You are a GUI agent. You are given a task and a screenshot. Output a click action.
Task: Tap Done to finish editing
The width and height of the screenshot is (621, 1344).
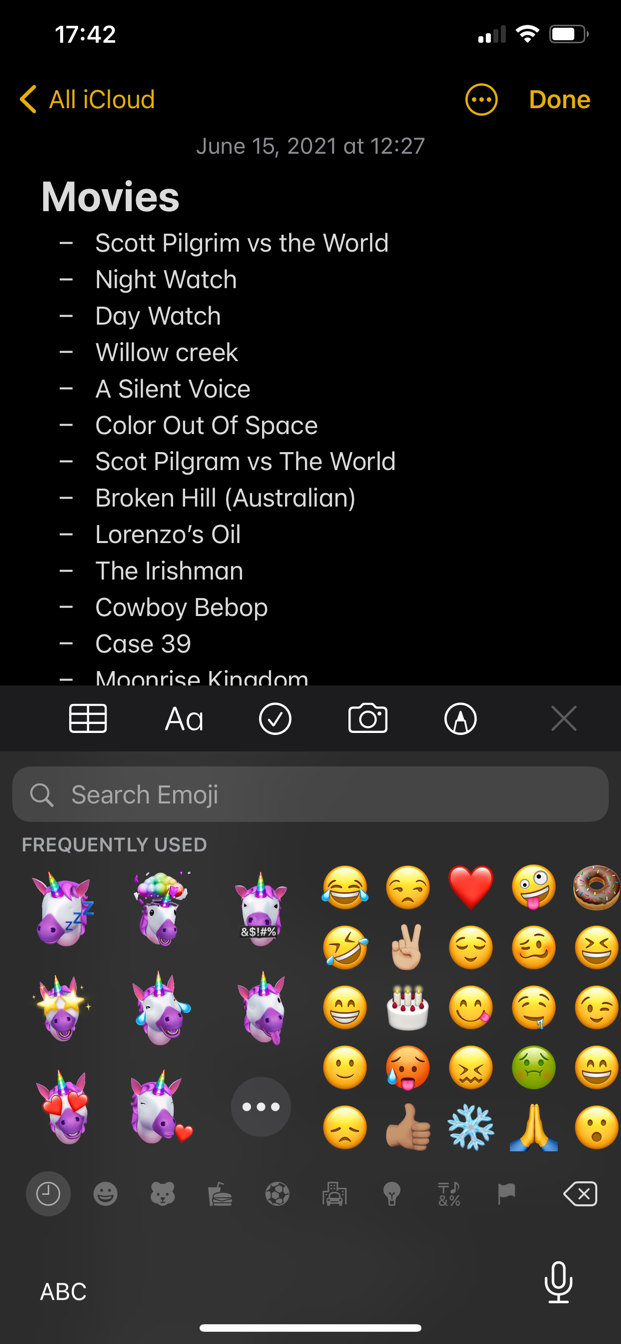click(559, 99)
